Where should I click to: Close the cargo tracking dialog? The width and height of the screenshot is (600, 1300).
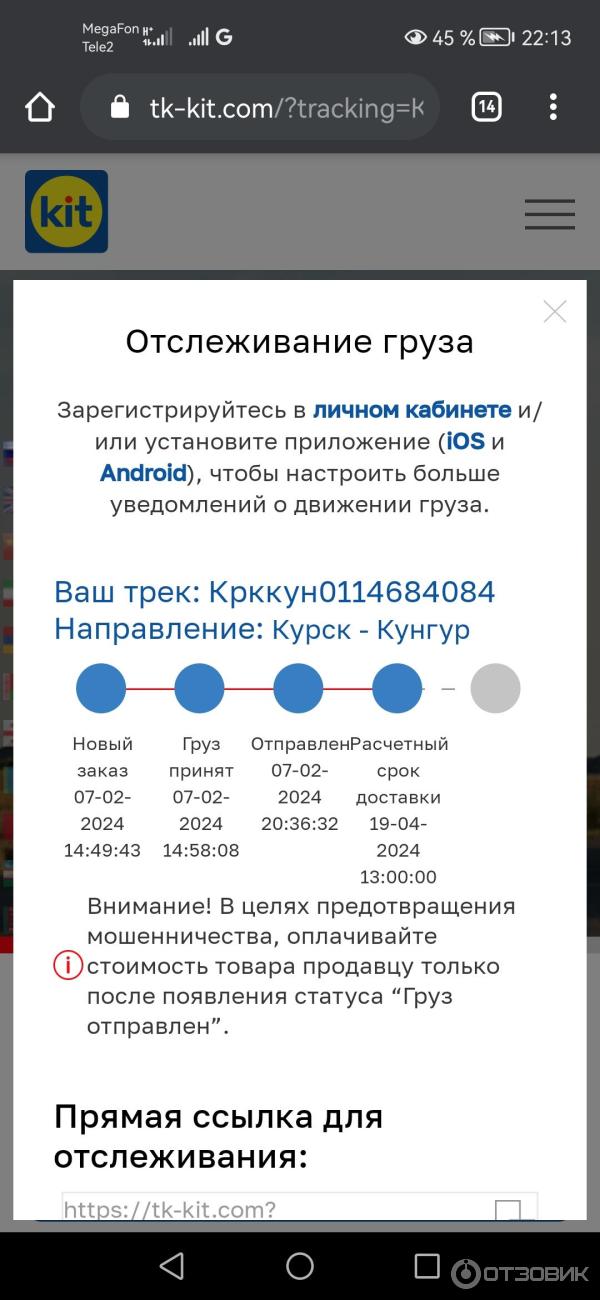pos(555,312)
